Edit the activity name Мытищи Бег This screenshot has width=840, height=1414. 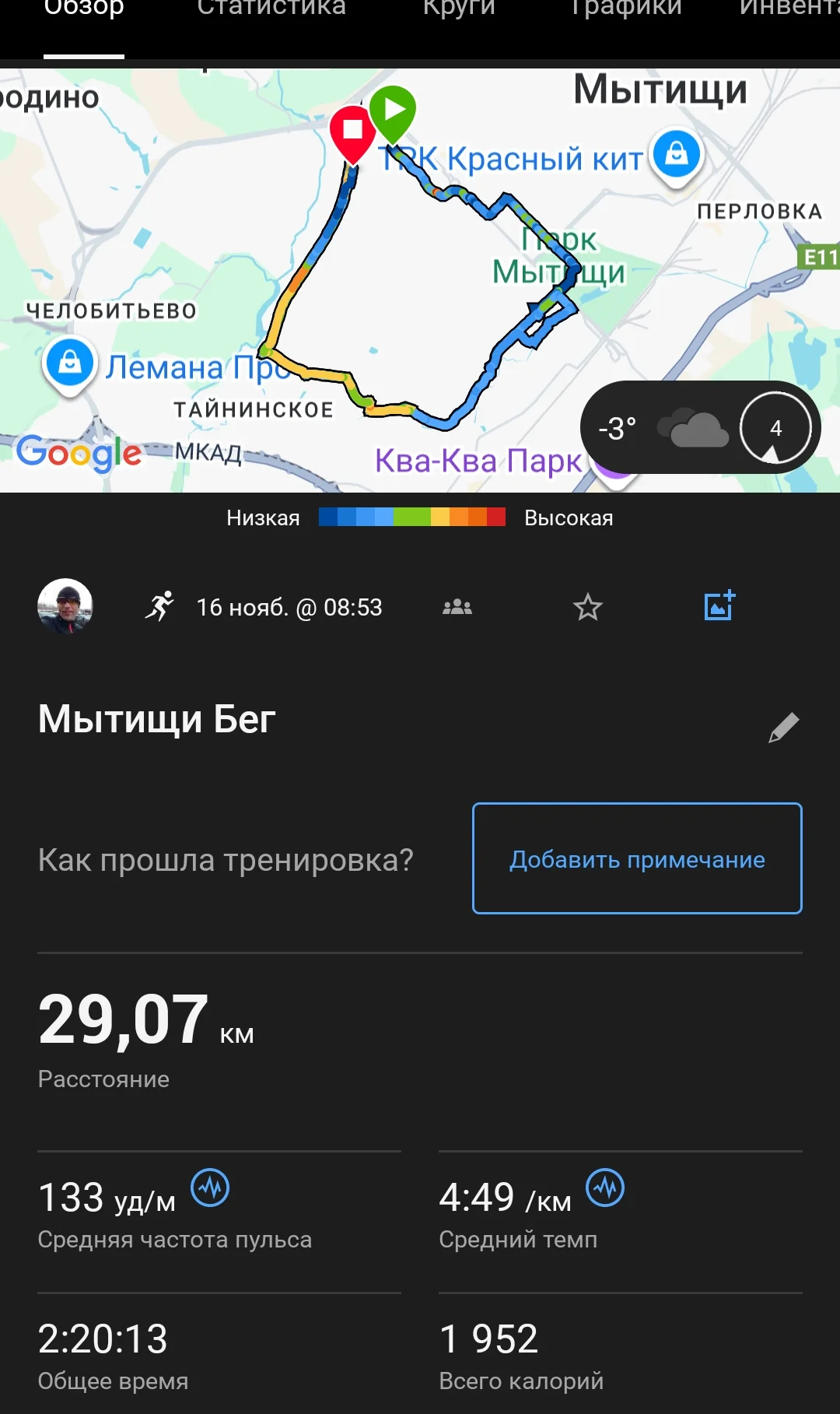[783, 728]
